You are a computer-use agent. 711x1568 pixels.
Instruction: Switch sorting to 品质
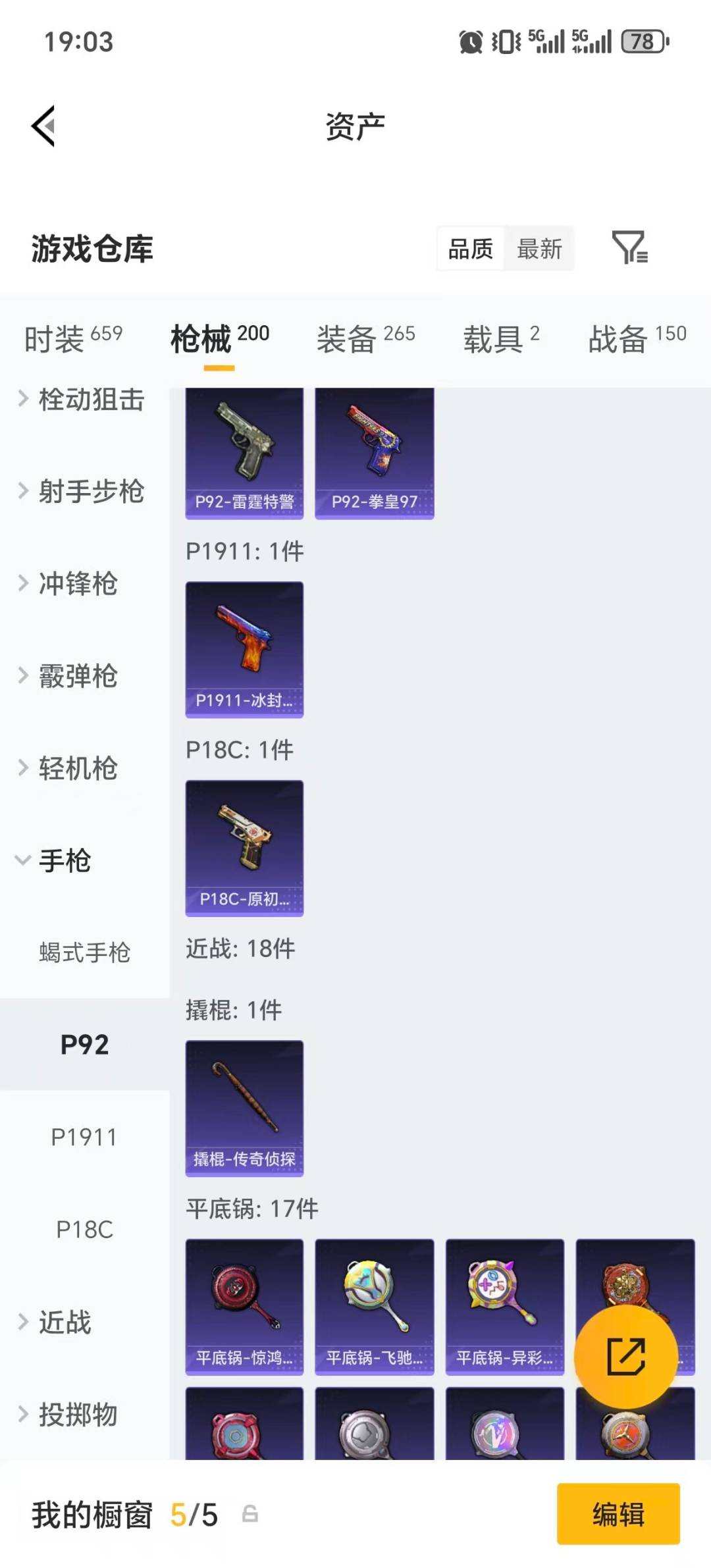pyautogui.click(x=470, y=248)
